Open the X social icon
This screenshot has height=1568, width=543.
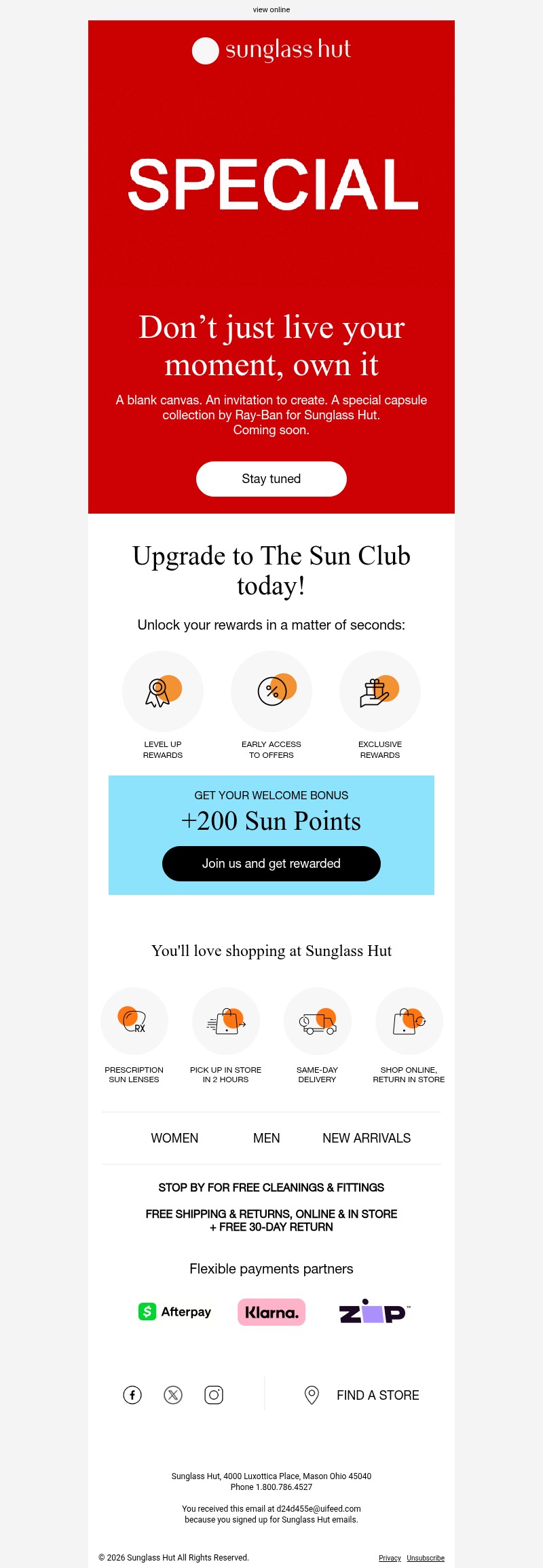(x=173, y=1395)
